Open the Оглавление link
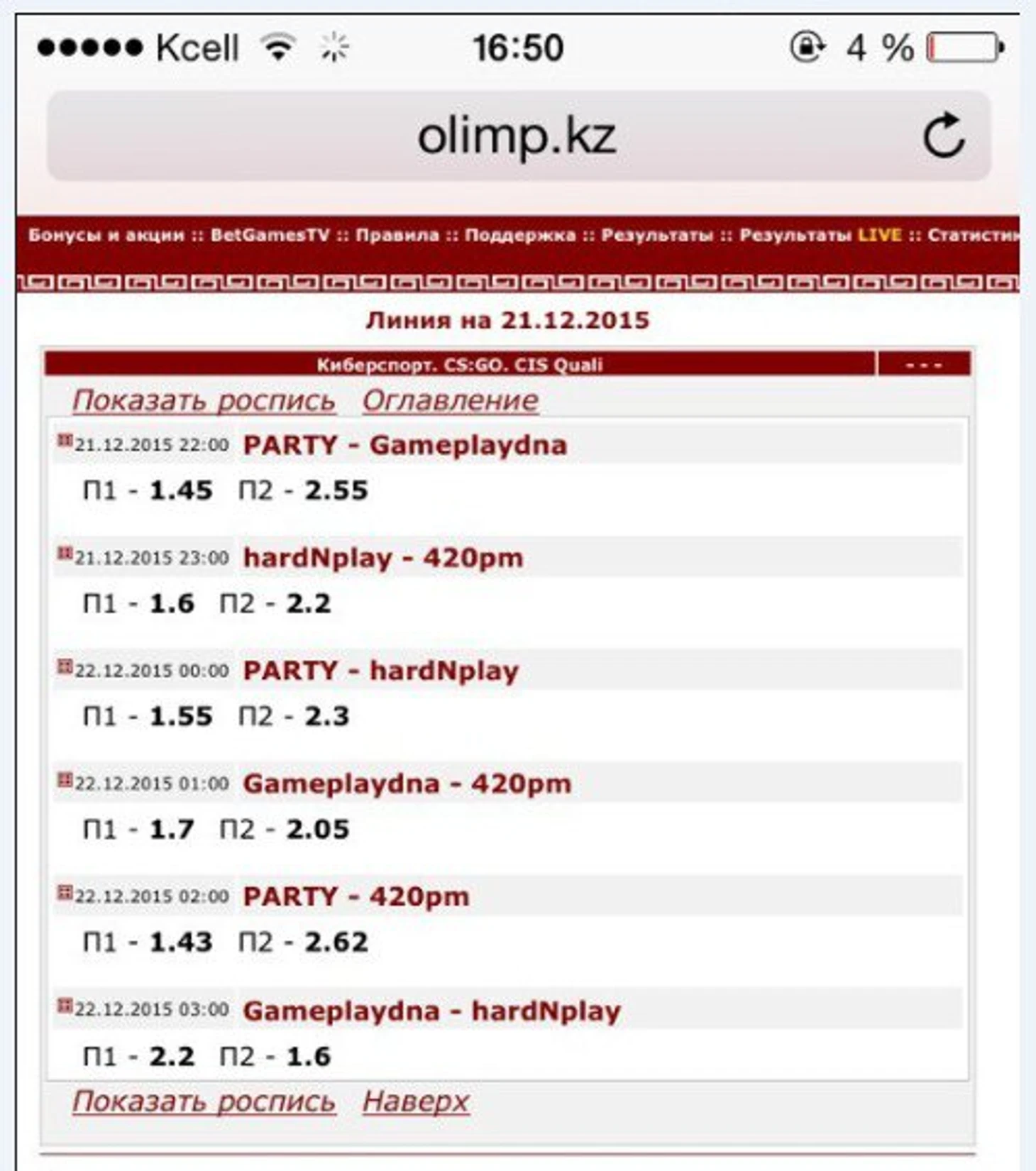 coord(450,401)
